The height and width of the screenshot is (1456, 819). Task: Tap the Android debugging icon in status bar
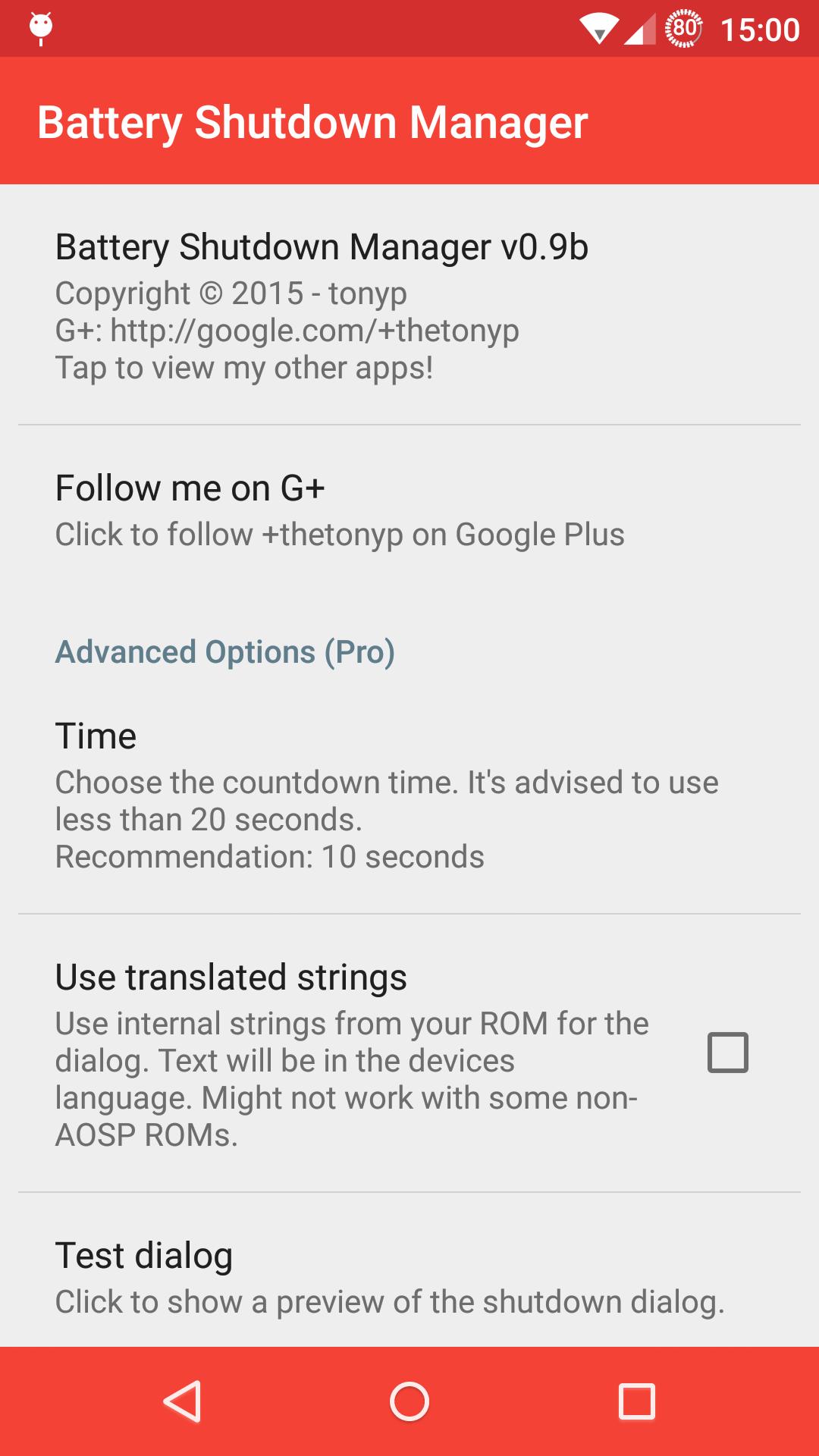(x=39, y=25)
